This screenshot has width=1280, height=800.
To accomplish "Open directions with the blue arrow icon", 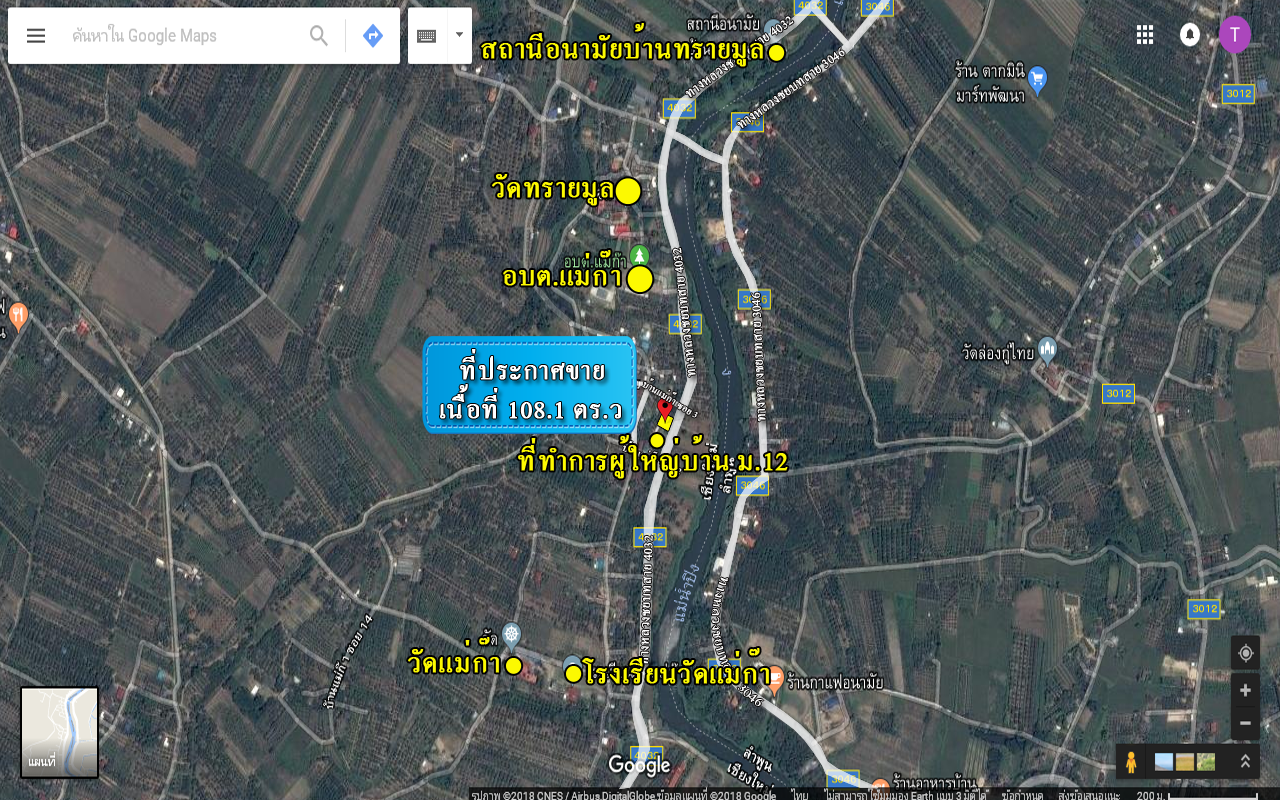I will (x=373, y=36).
